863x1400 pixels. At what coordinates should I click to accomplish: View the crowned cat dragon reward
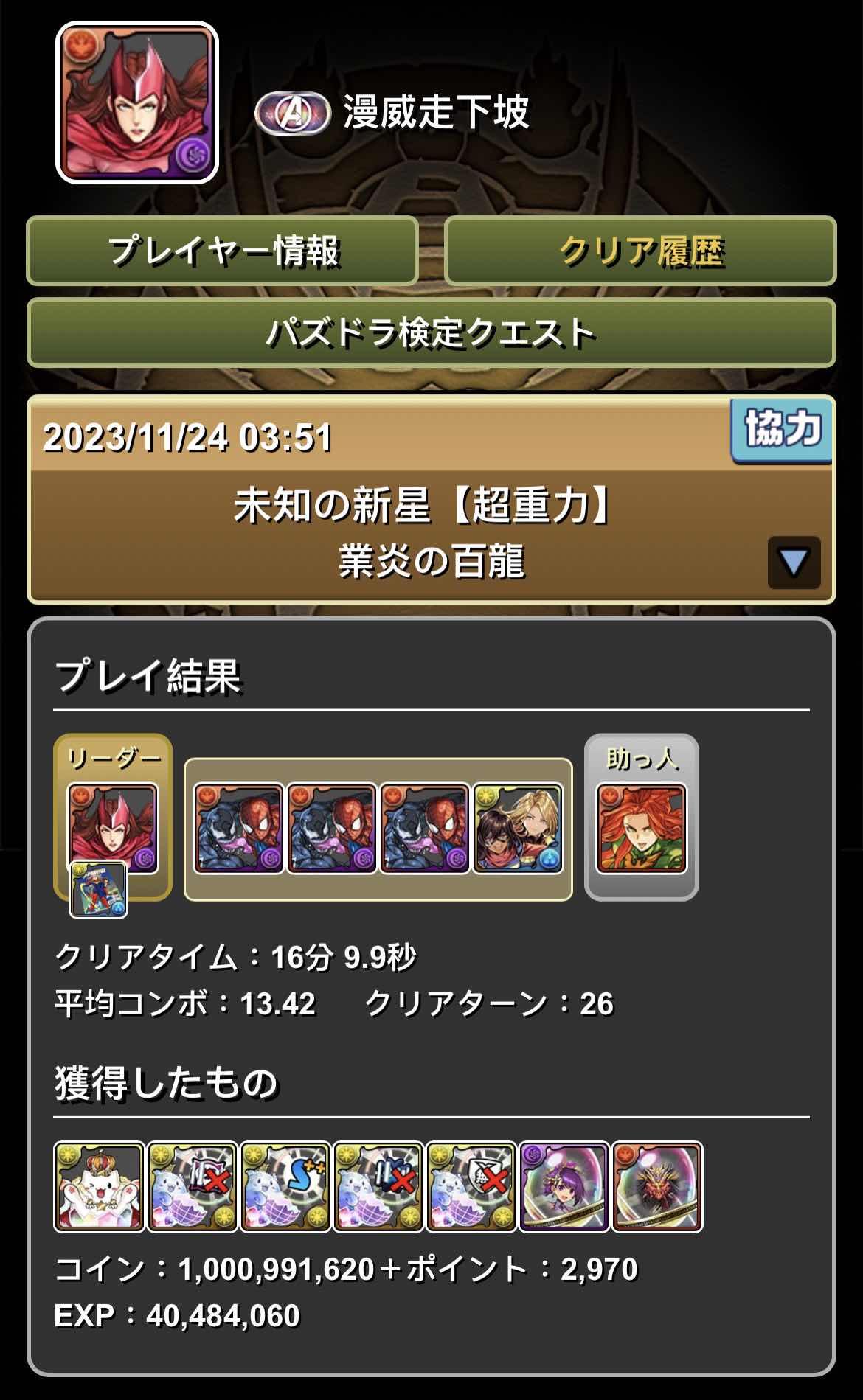pyautogui.click(x=99, y=1187)
